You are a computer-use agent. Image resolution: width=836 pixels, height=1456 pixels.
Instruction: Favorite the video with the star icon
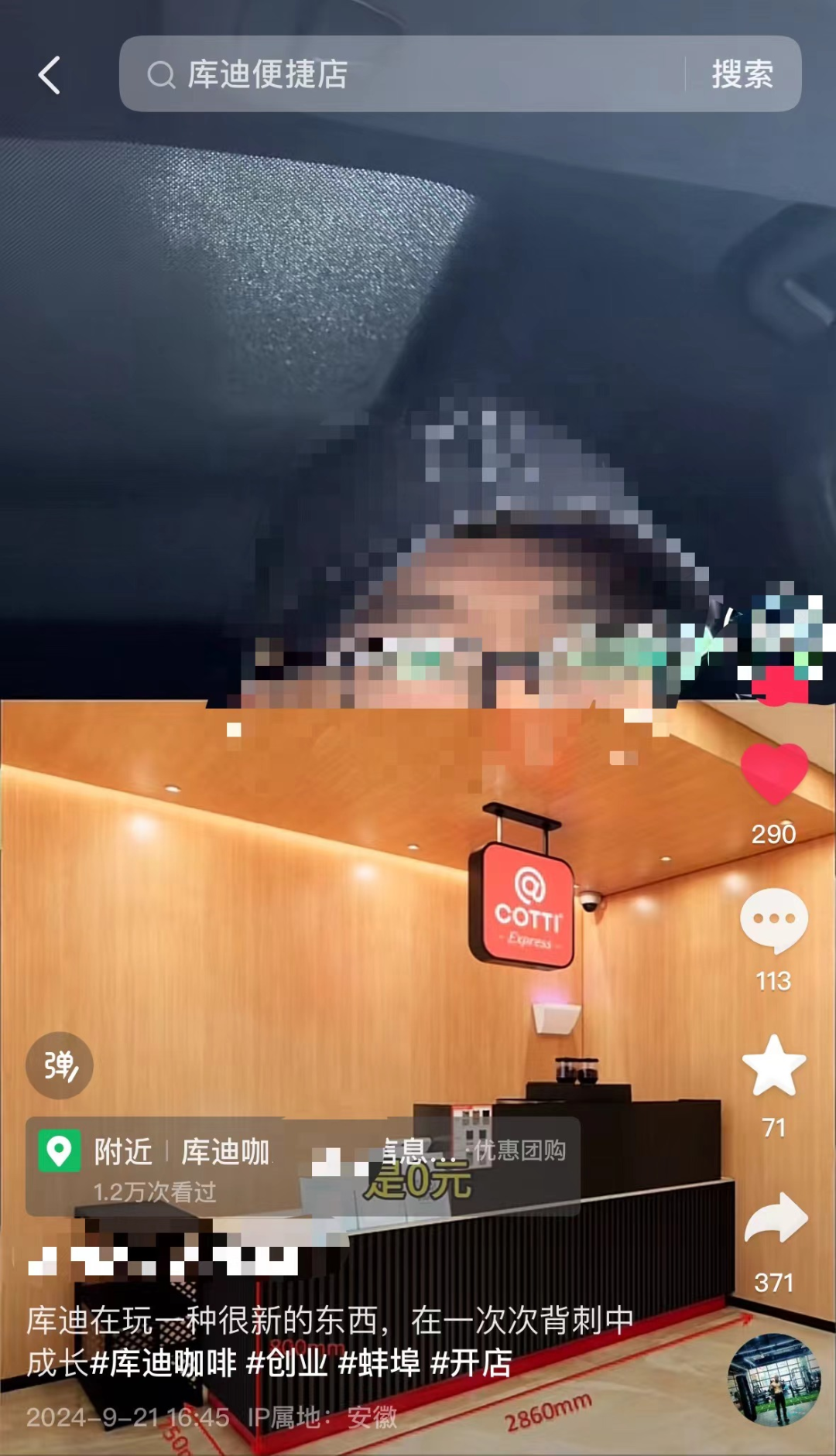tap(774, 1066)
